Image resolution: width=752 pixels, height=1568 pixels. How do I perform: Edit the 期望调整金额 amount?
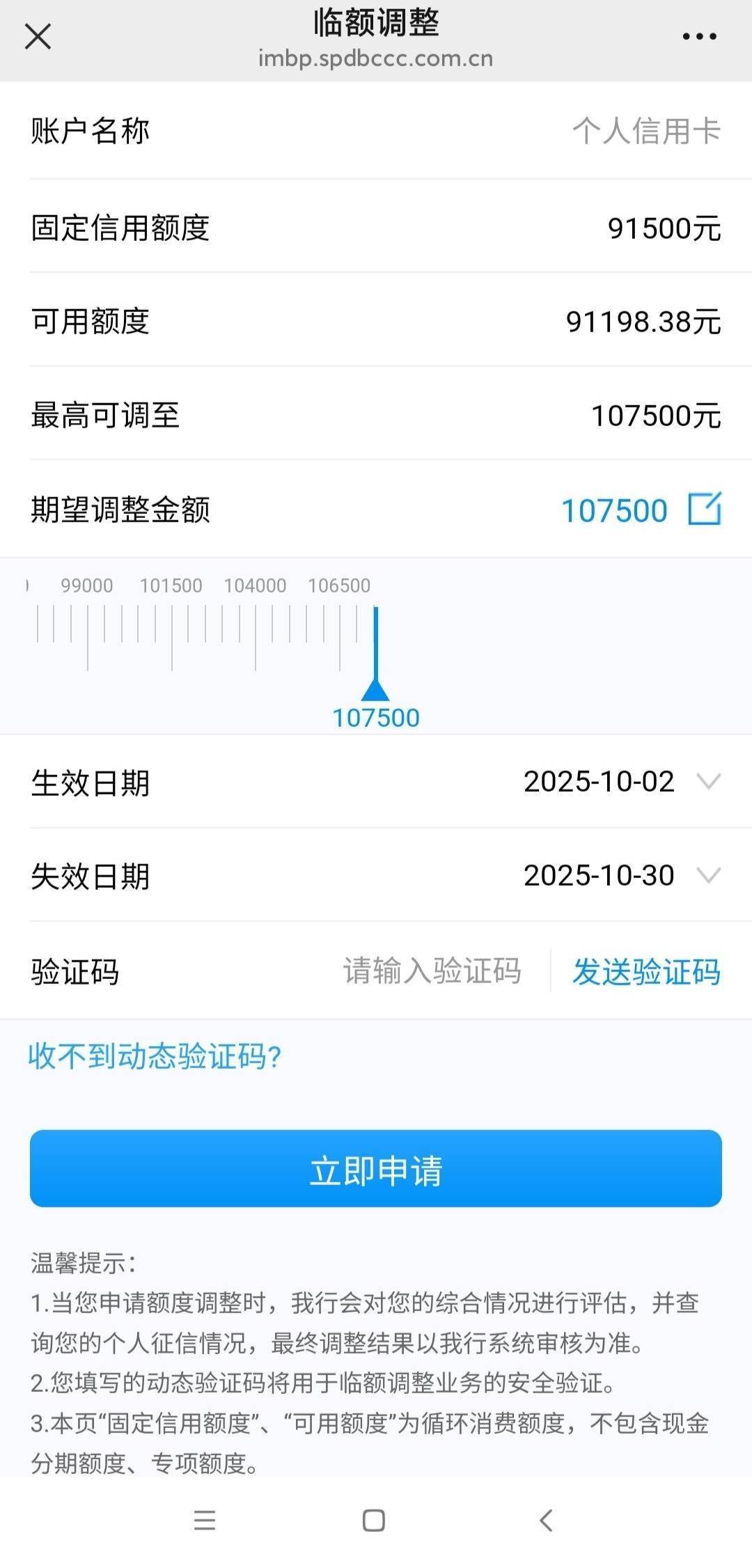pos(704,509)
